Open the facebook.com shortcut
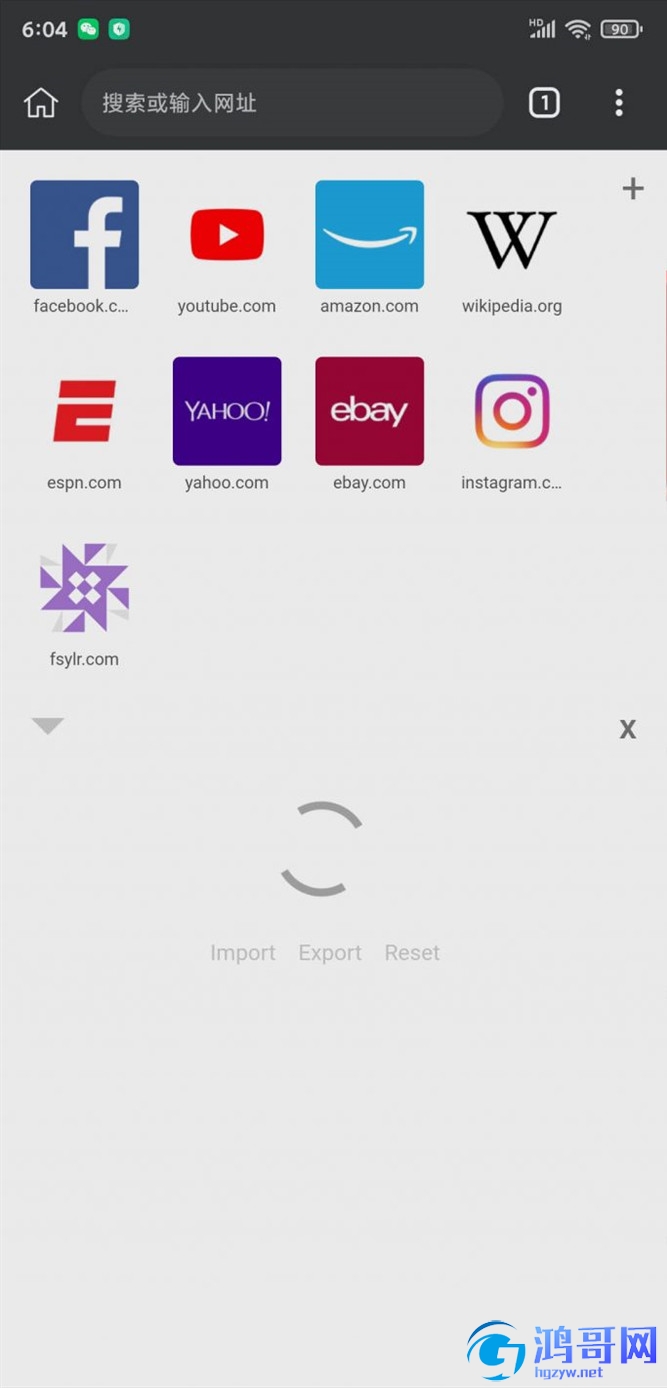667x1388 pixels. (84, 236)
